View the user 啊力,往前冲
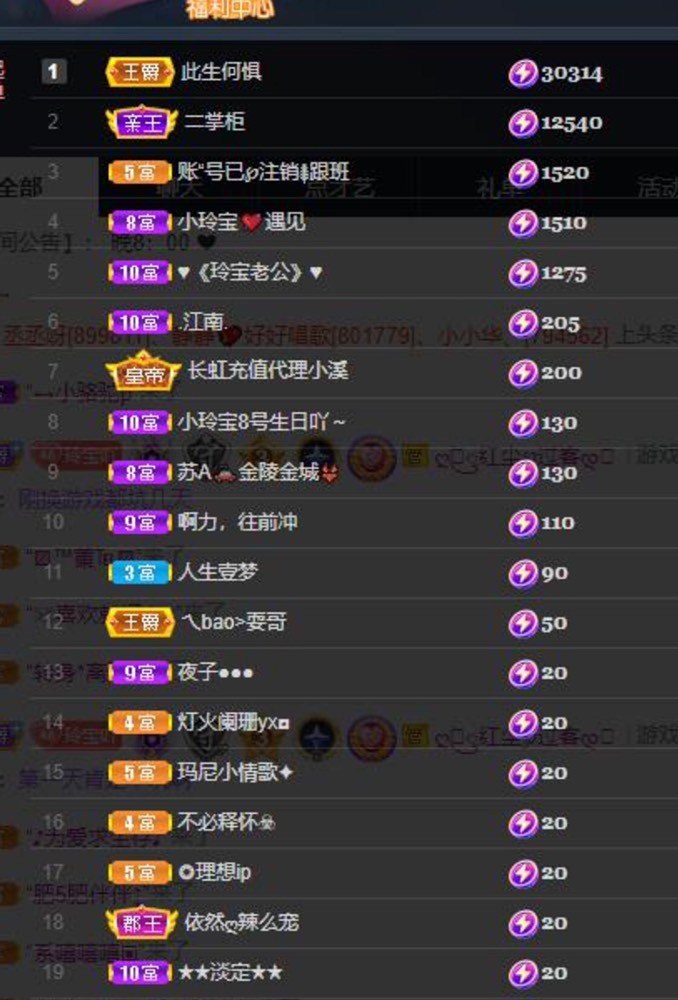678x1000 pixels. (237, 522)
